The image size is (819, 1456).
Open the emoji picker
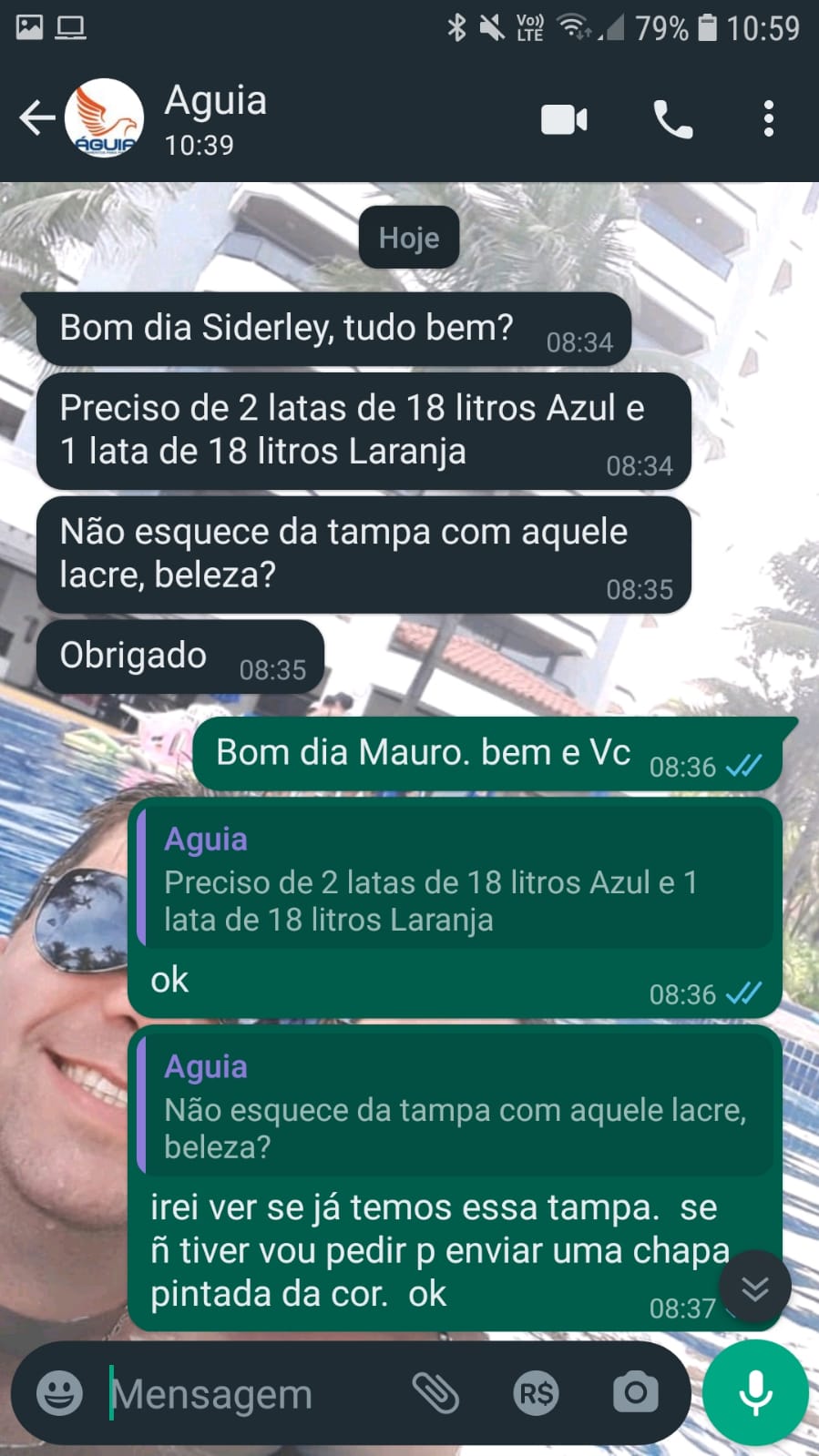click(60, 1393)
